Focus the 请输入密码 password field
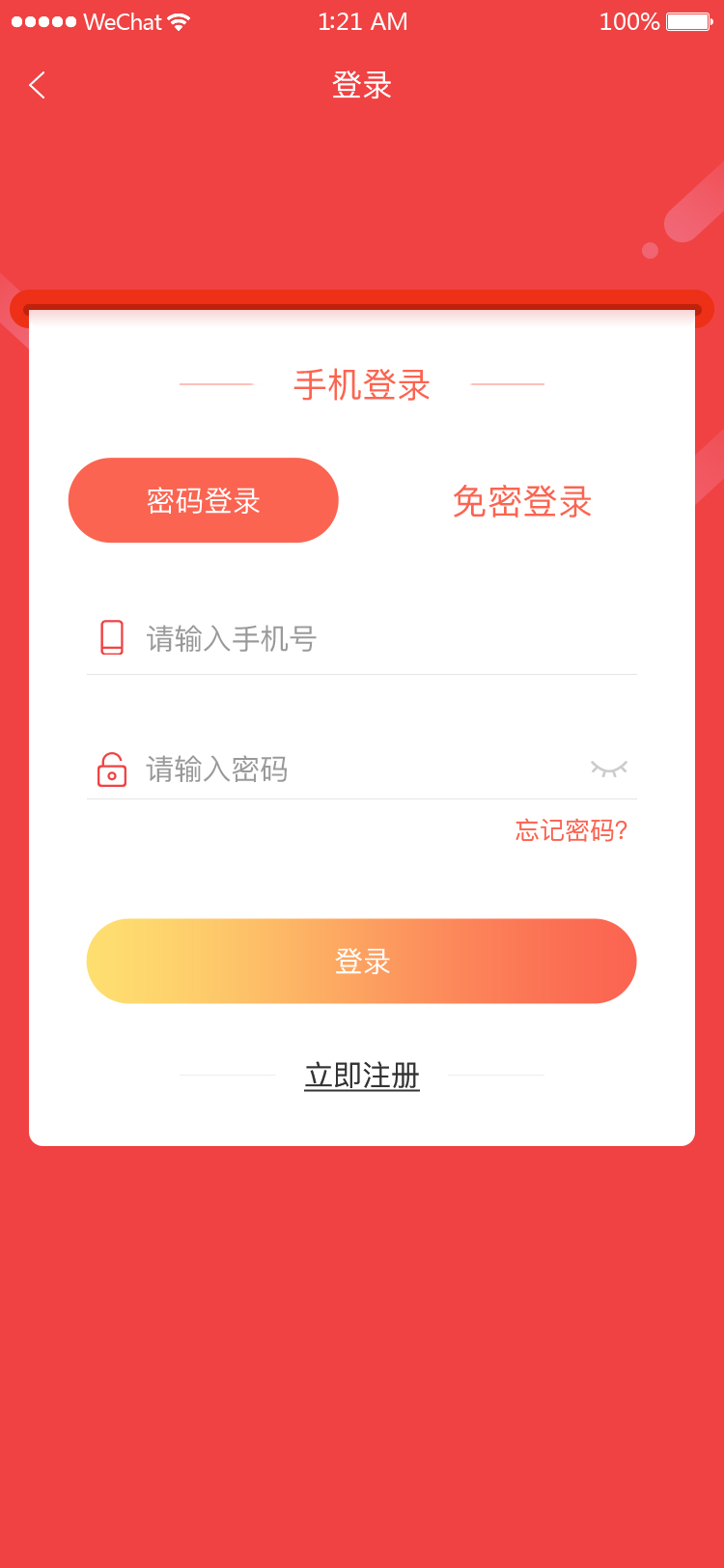 [357, 770]
